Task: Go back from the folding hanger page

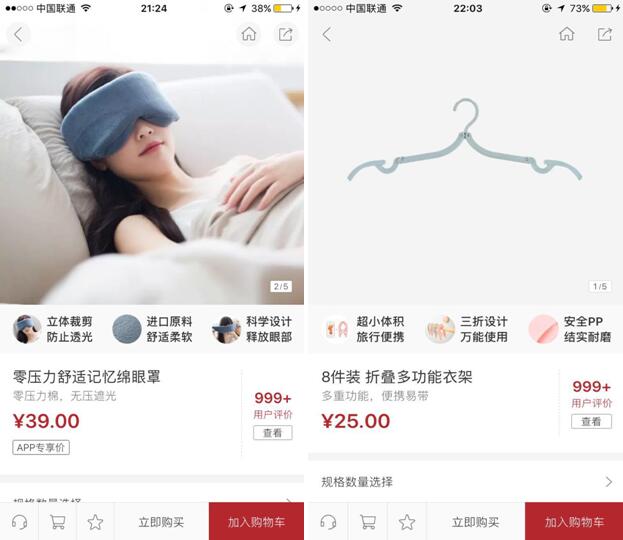Action: pos(326,34)
